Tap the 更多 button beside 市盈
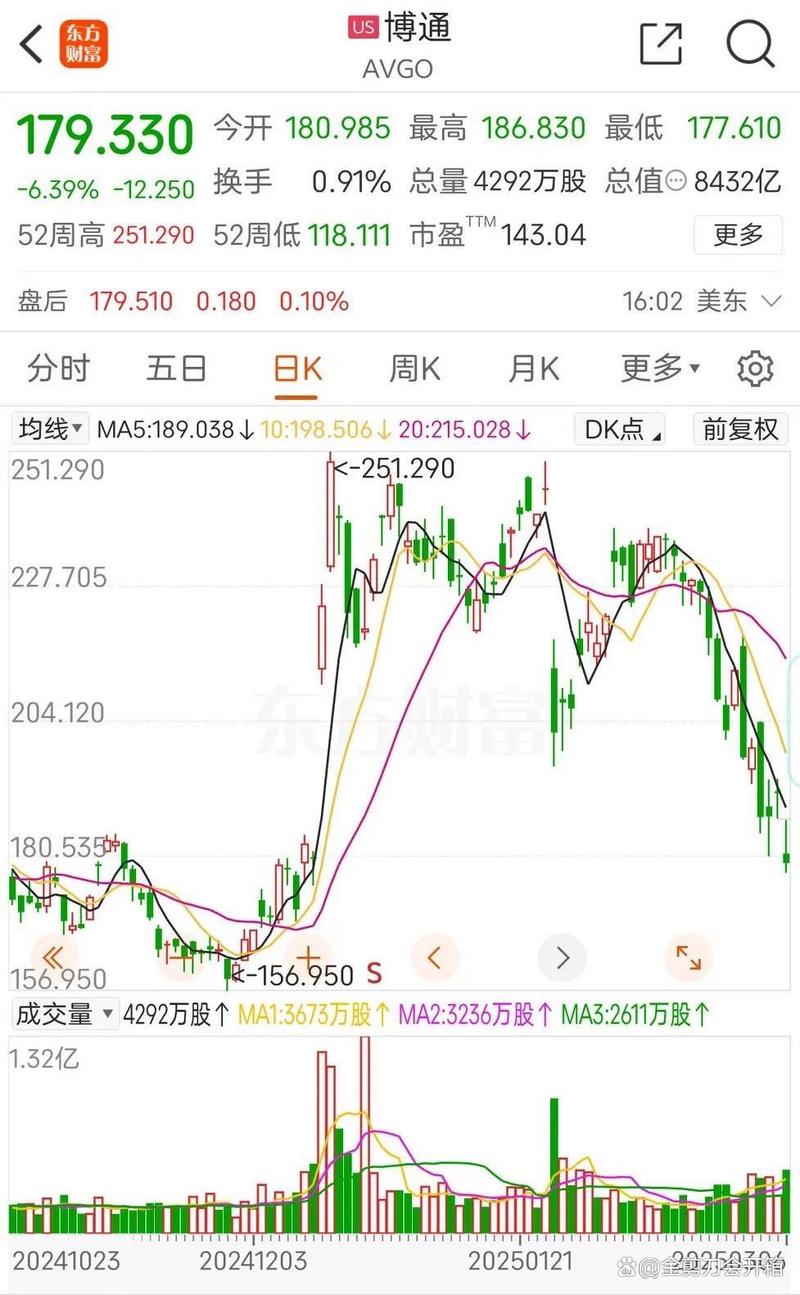Viewport: 800px width, 1295px height. [x=738, y=235]
